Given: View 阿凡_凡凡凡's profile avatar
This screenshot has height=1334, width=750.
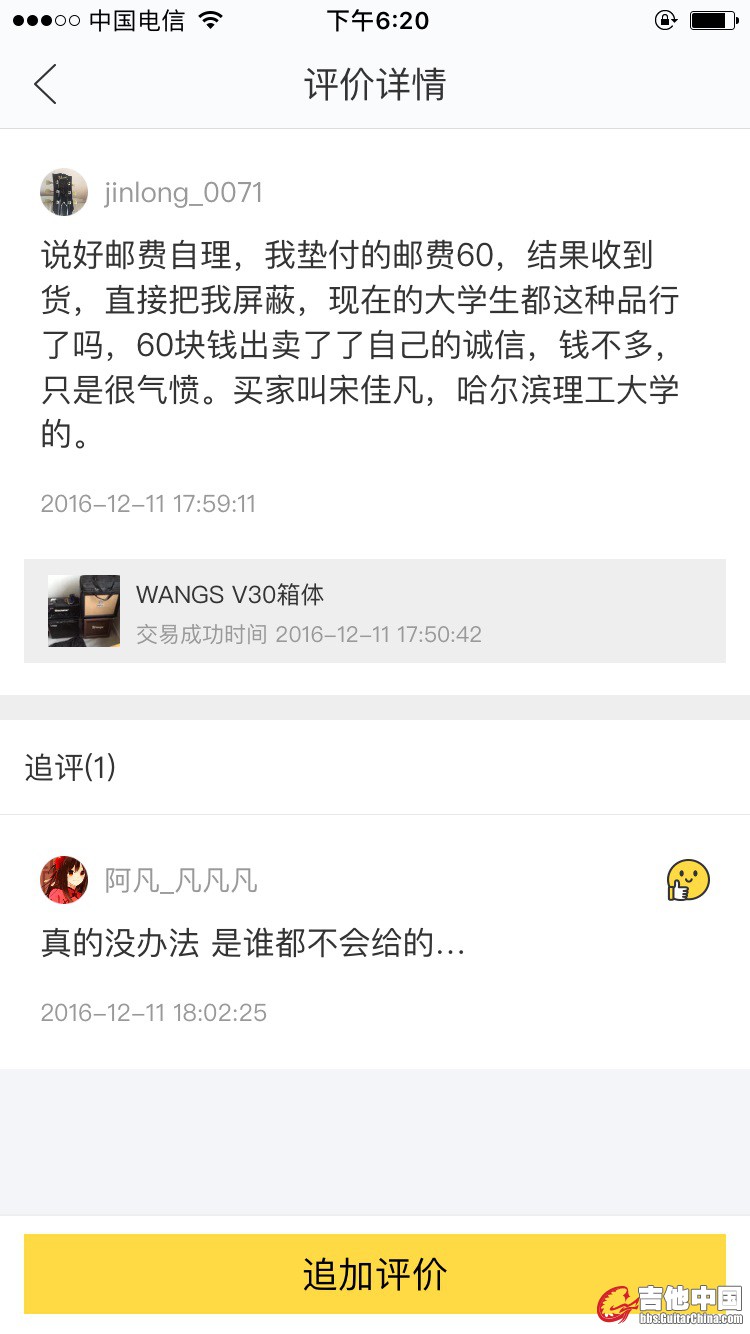Looking at the screenshot, I should (64, 880).
